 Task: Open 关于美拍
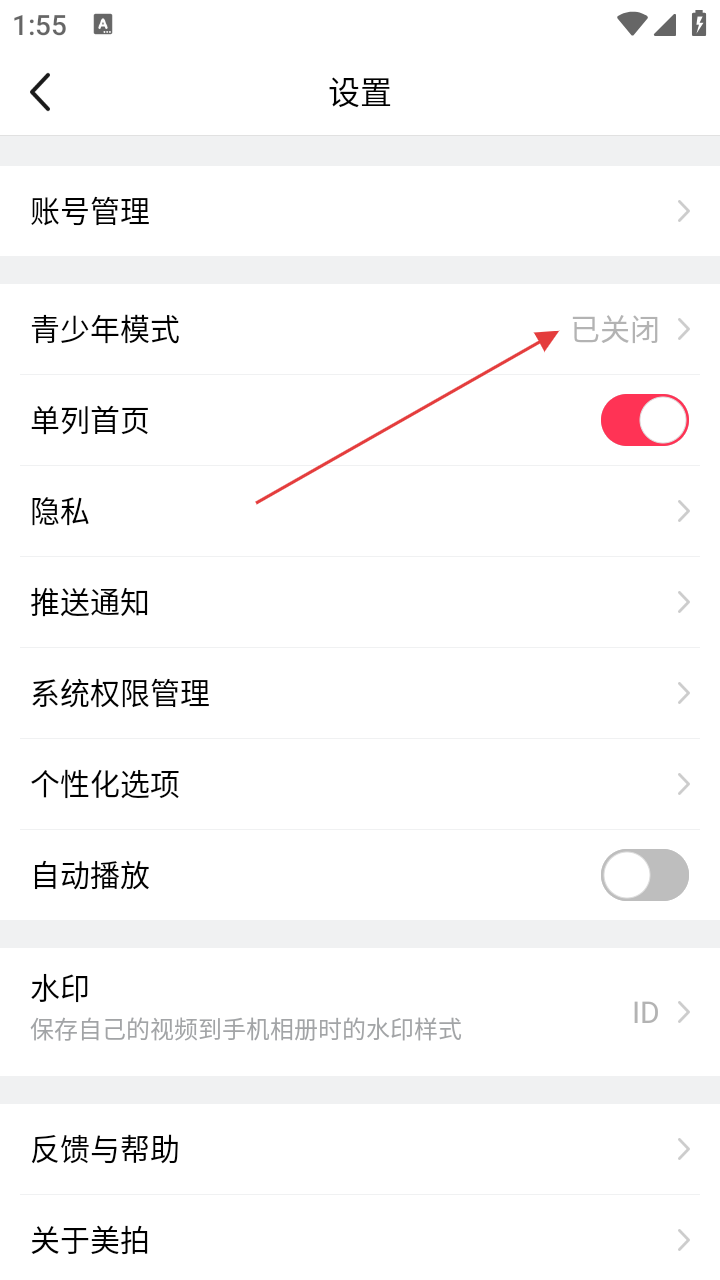click(360, 1240)
